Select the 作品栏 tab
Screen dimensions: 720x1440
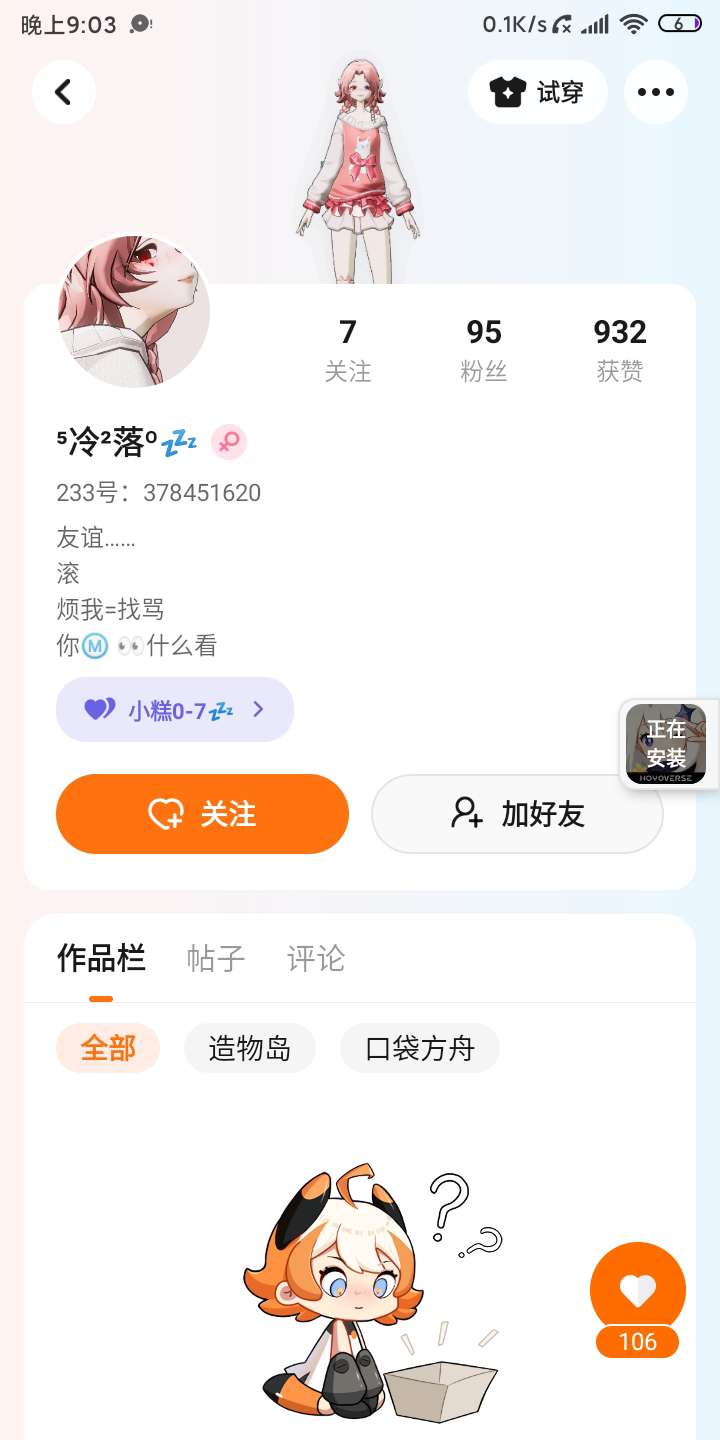(x=101, y=959)
